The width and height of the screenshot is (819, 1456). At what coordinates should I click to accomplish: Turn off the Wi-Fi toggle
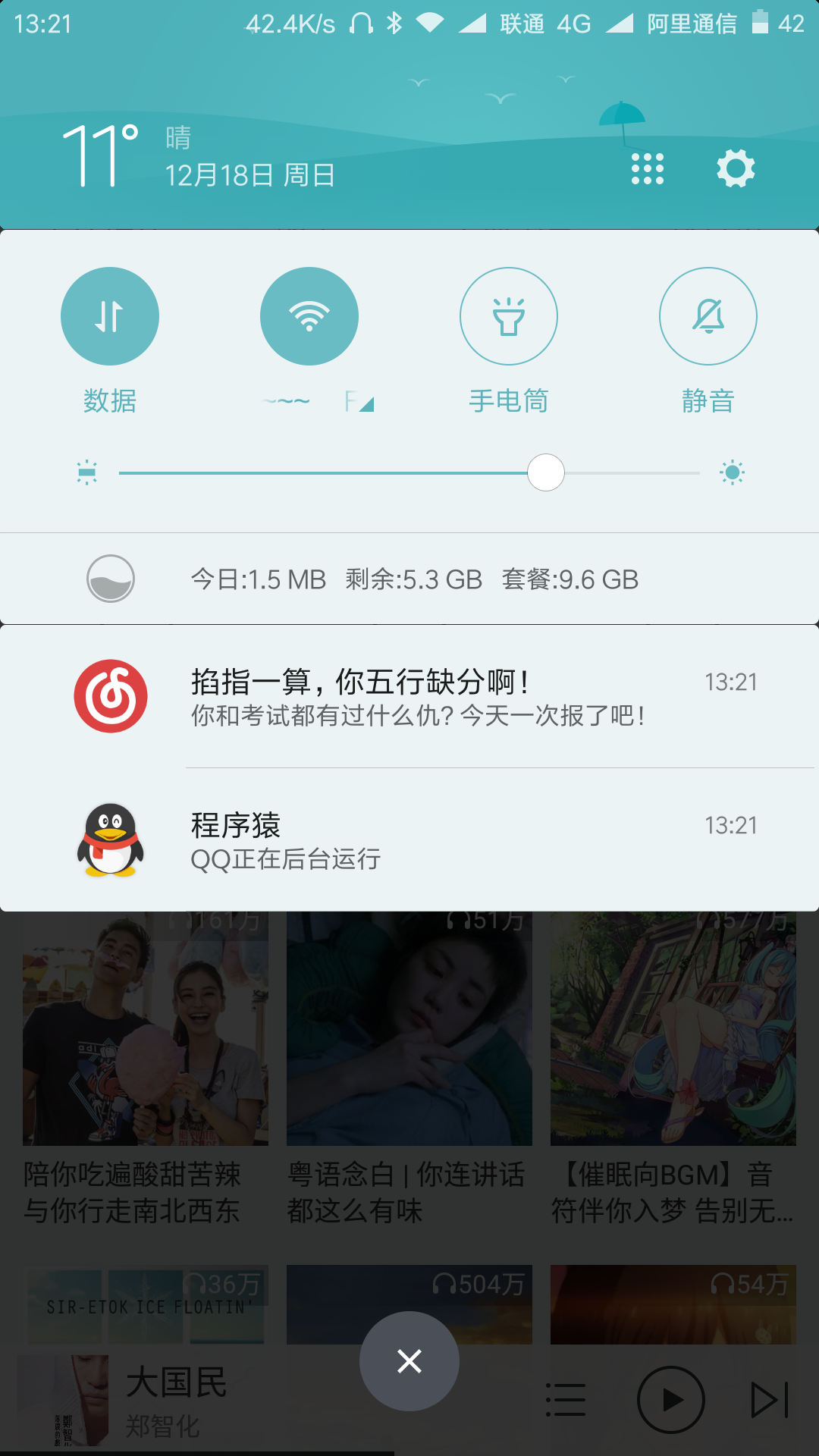pyautogui.click(x=309, y=315)
